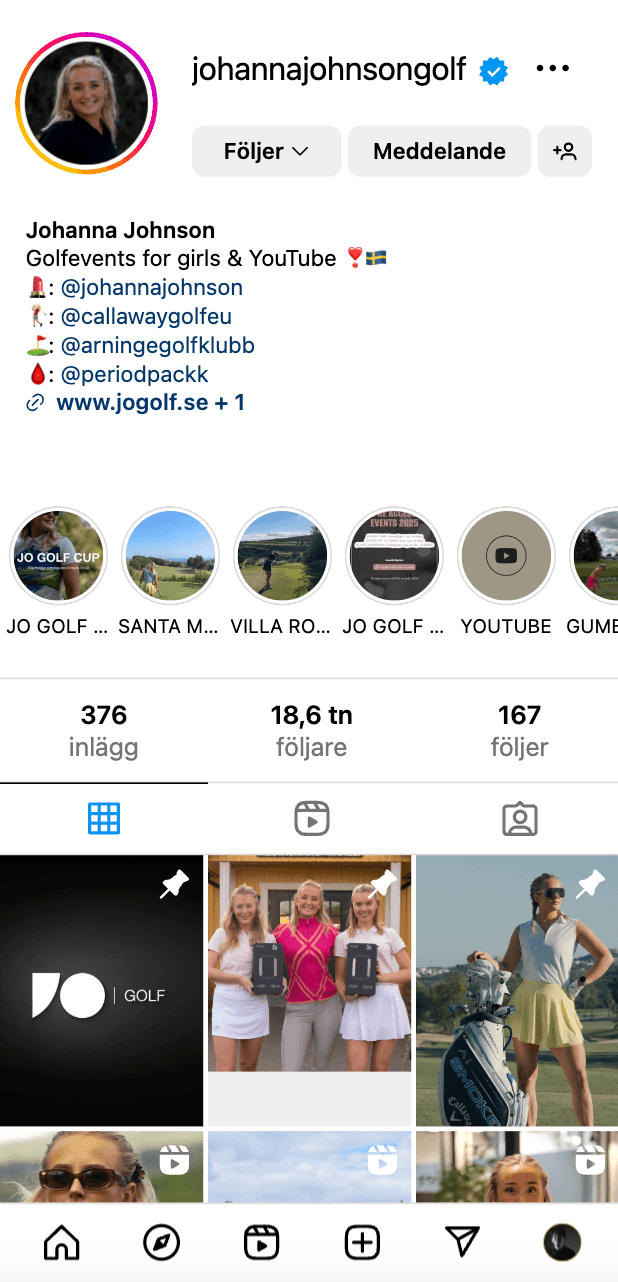The height and width of the screenshot is (1282, 618).
Task: Open the Explore compass tab
Action: click(x=162, y=1243)
